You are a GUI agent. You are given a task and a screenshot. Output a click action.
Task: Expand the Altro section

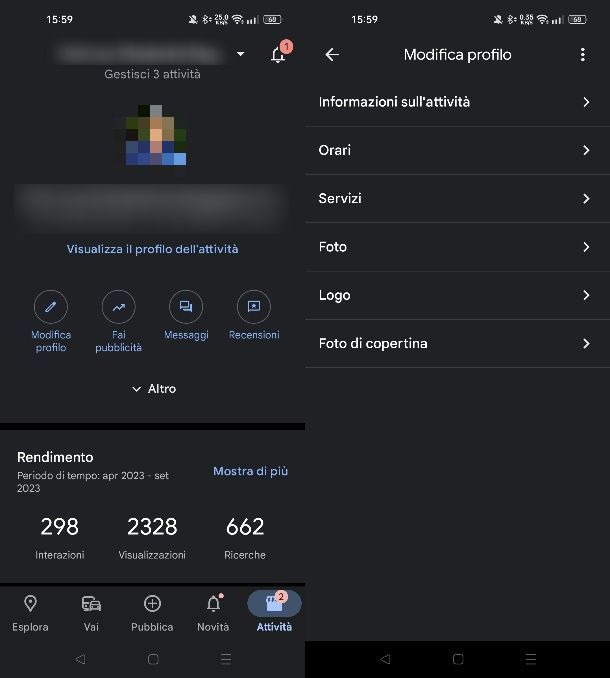(x=153, y=389)
